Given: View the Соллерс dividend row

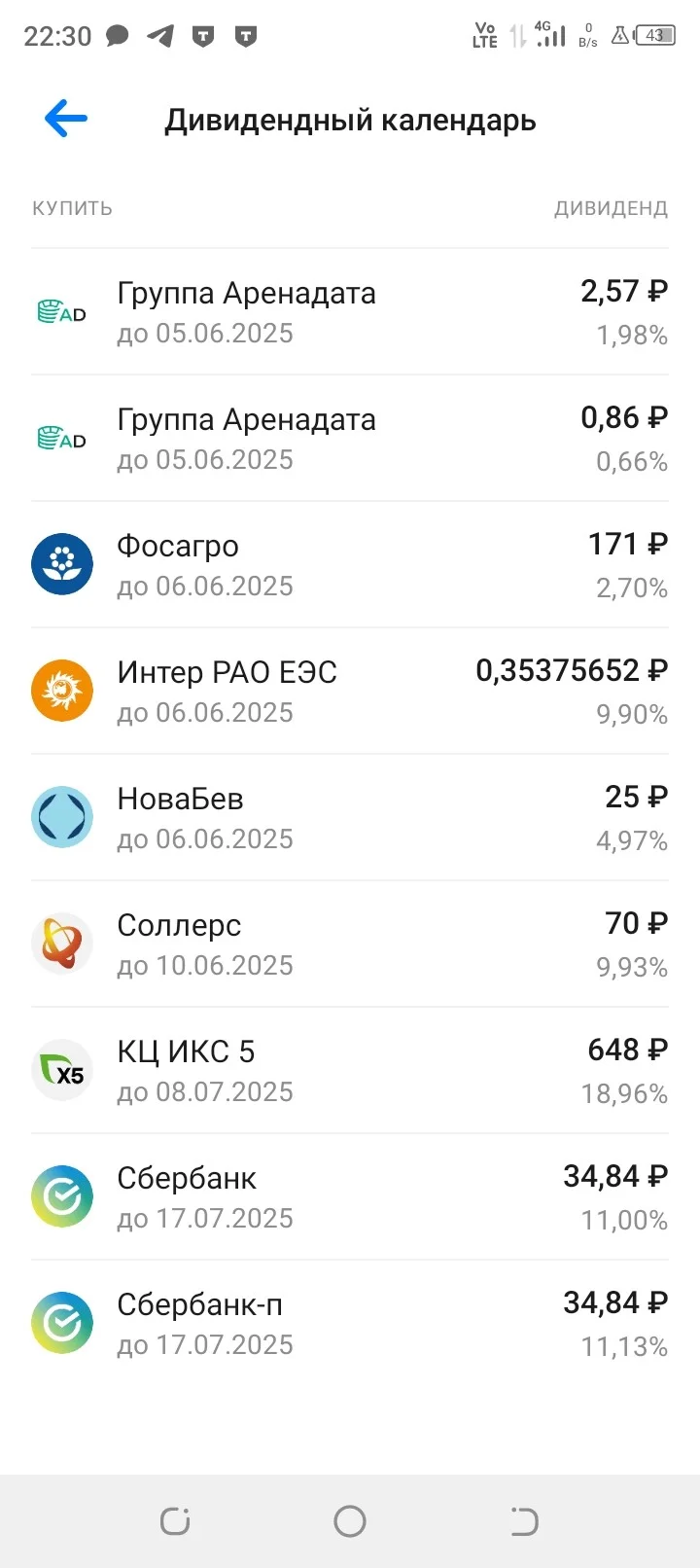Looking at the screenshot, I should tap(350, 944).
